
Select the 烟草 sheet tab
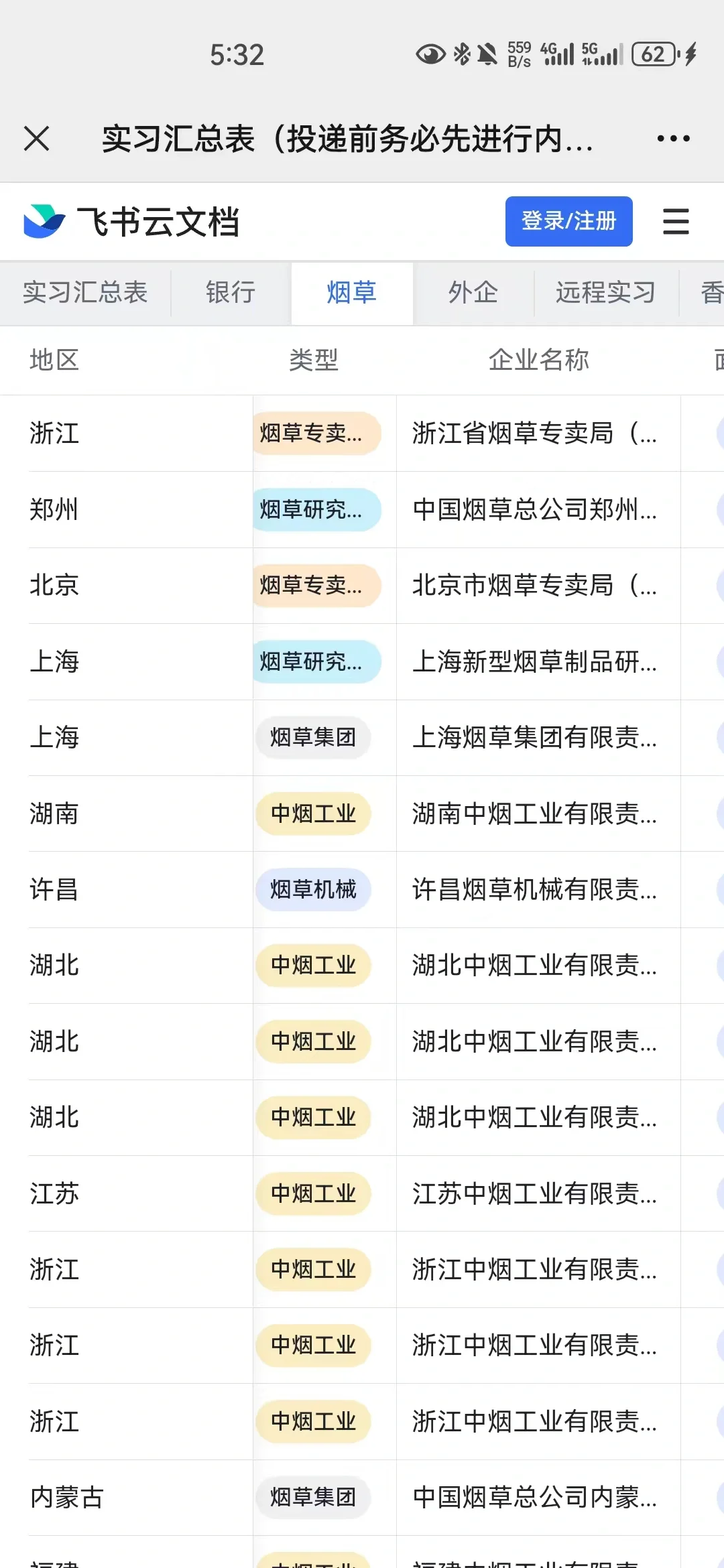tap(352, 293)
